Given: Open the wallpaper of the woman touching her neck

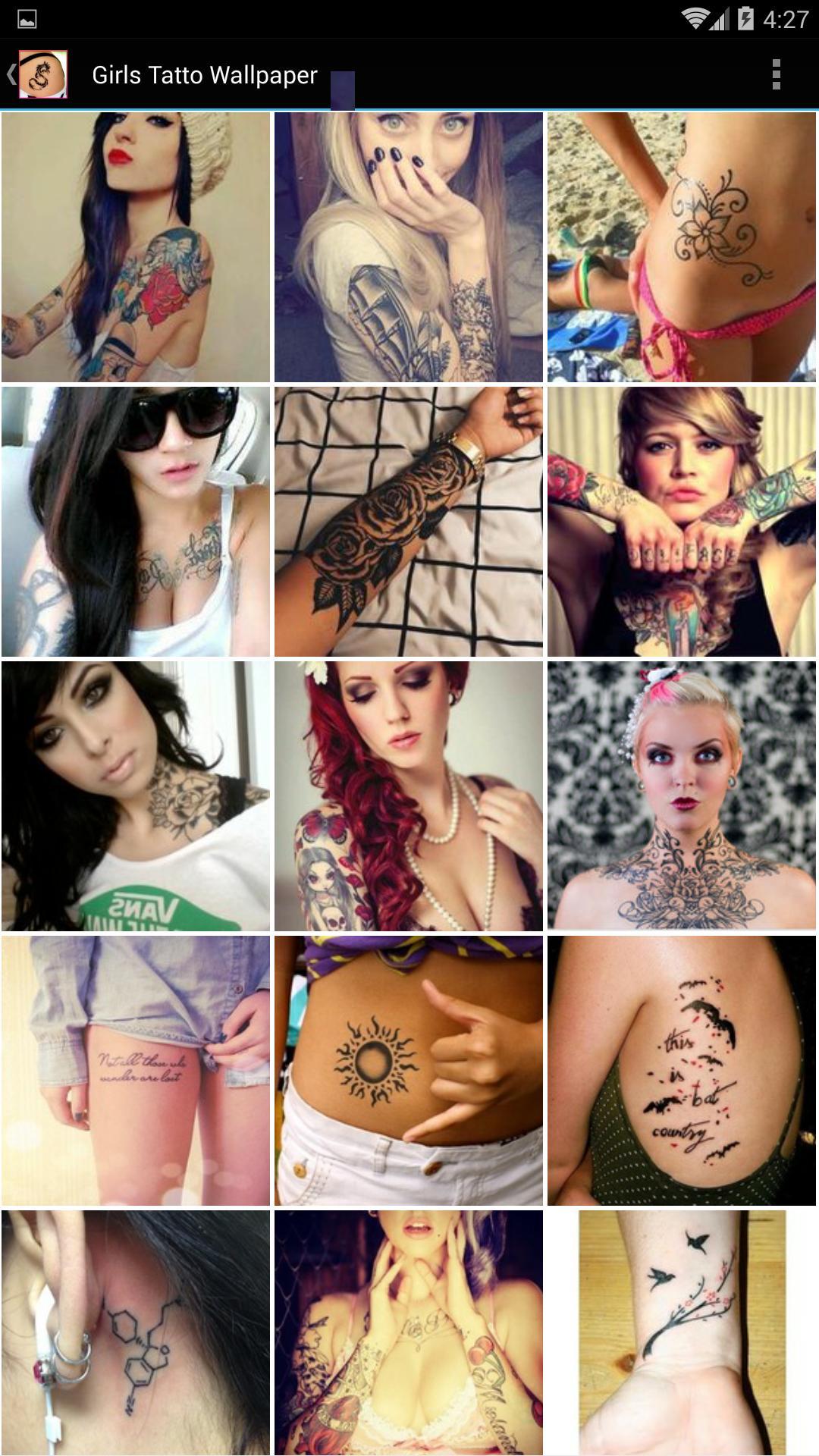Looking at the screenshot, I should coord(409,1332).
